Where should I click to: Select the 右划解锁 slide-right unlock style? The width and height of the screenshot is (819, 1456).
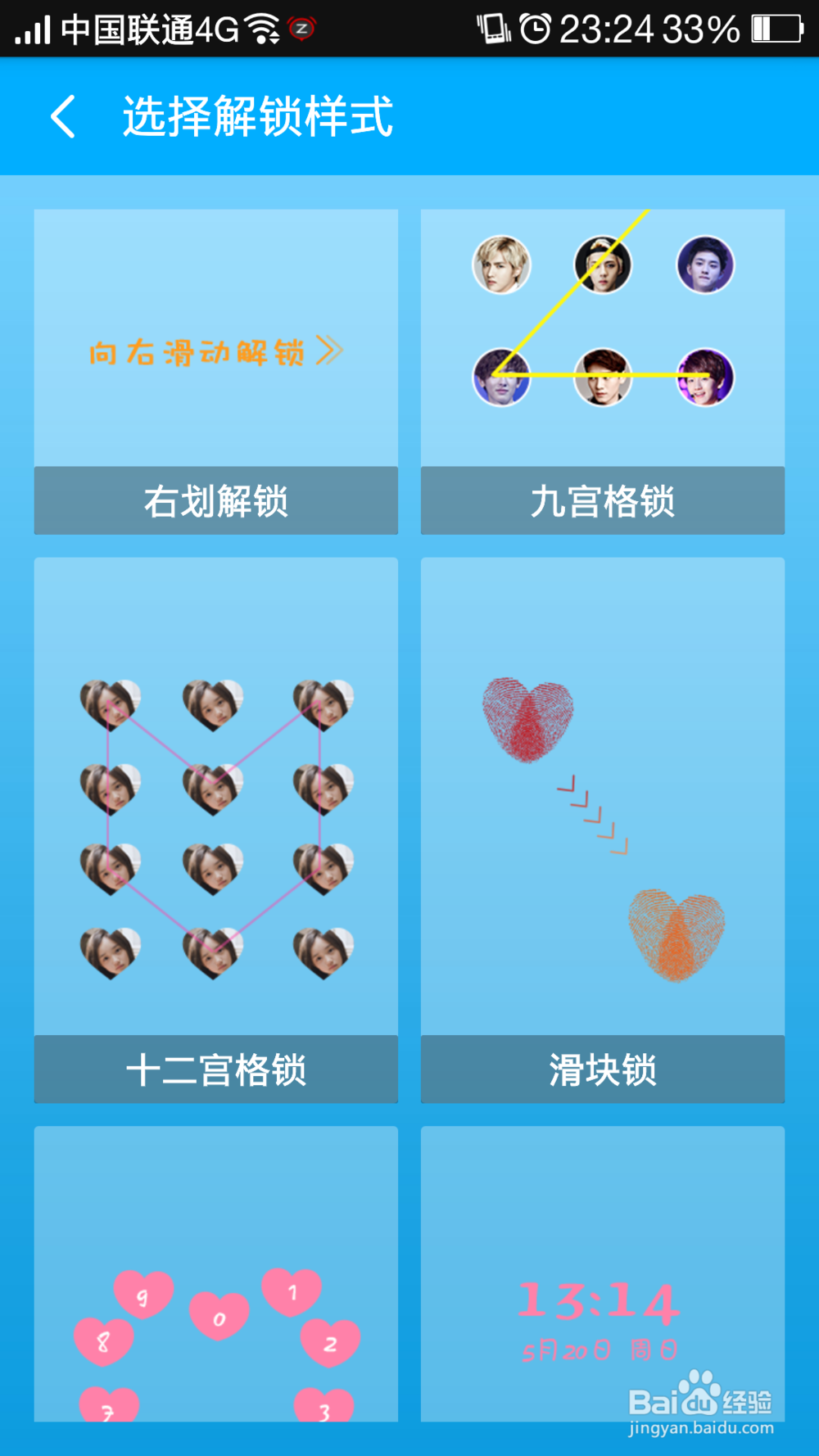click(x=215, y=501)
